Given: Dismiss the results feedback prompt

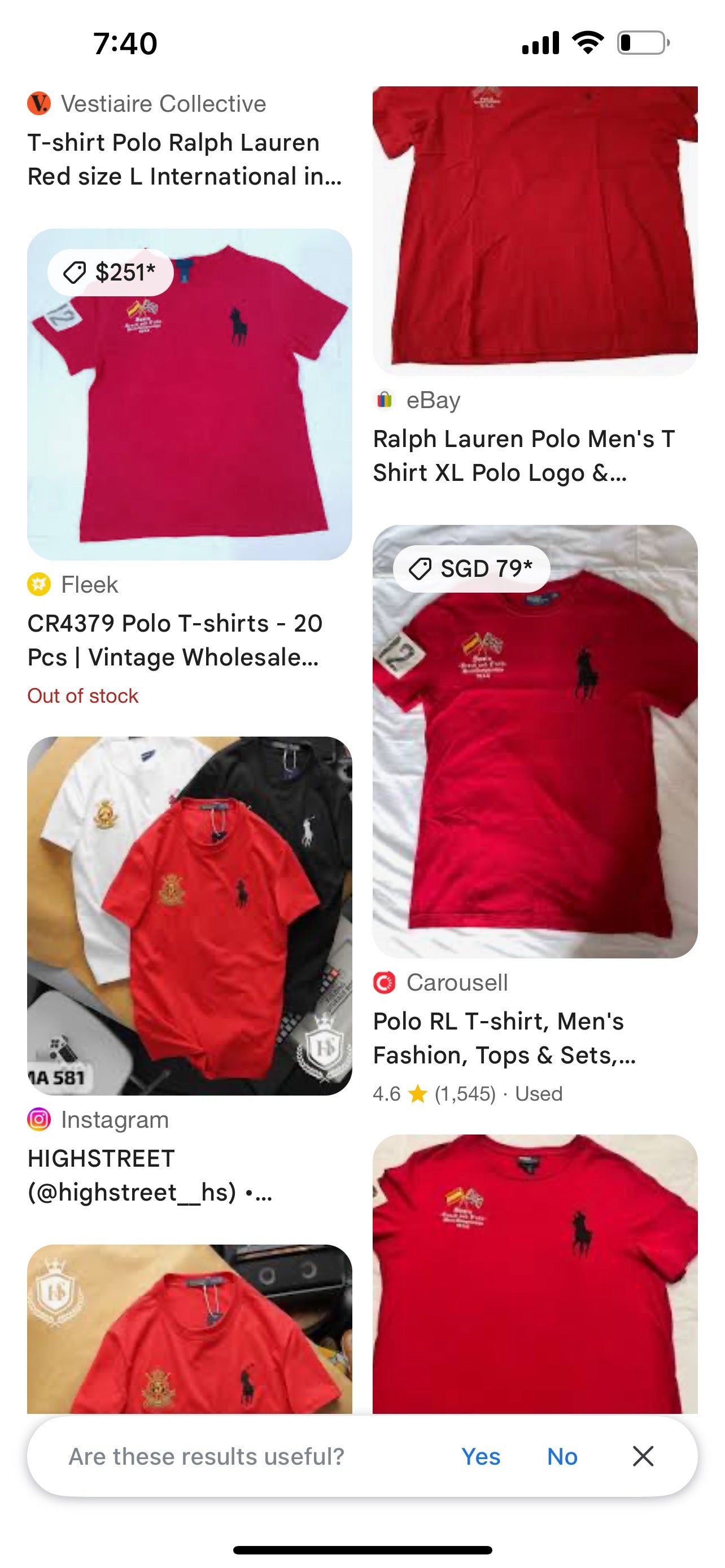Looking at the screenshot, I should 642,1457.
